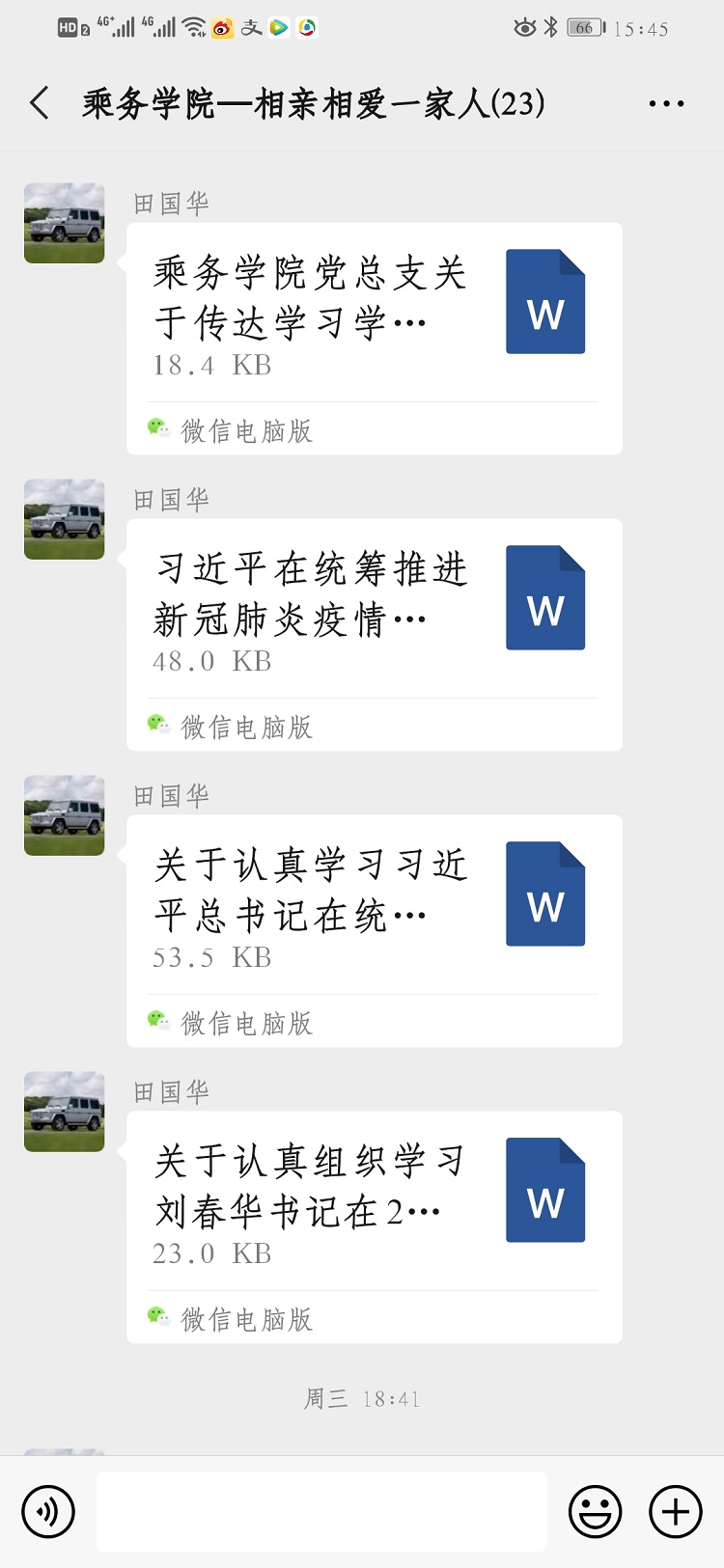This screenshot has width=724, height=1568.
Task: Focus the message text field
Action: click(x=321, y=1511)
